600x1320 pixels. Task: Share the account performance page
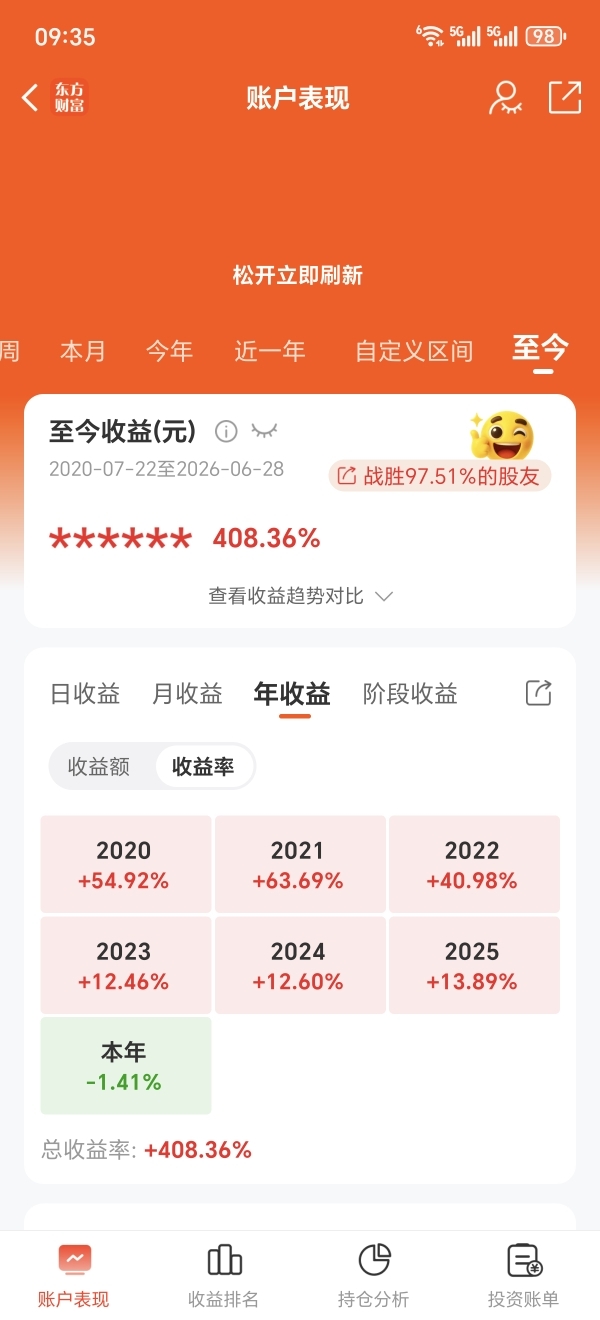tap(565, 98)
